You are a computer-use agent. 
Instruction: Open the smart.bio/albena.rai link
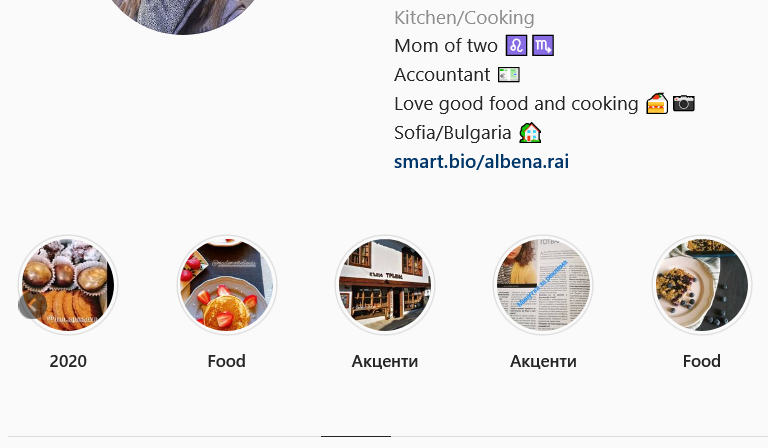481,162
